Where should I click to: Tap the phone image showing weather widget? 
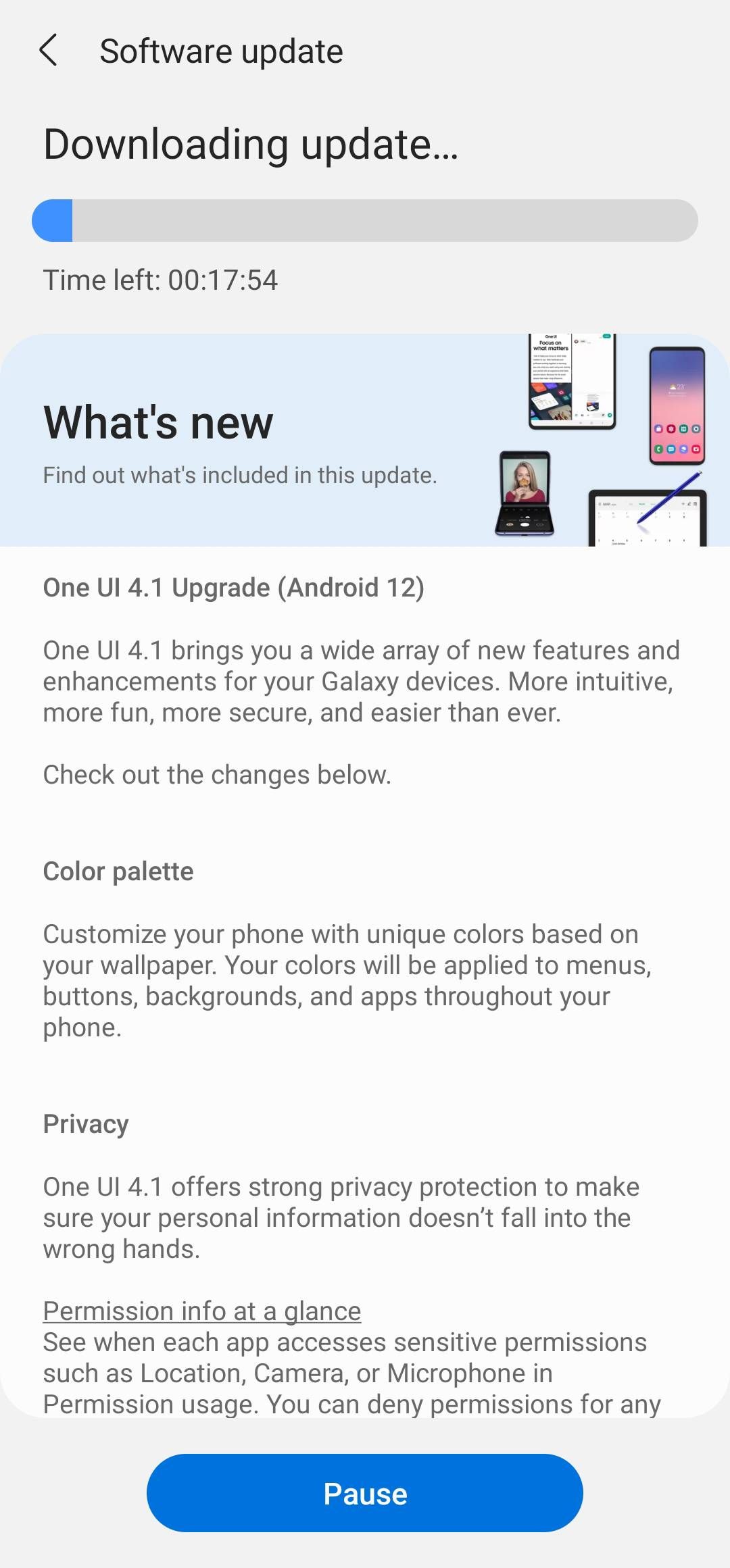(676, 405)
